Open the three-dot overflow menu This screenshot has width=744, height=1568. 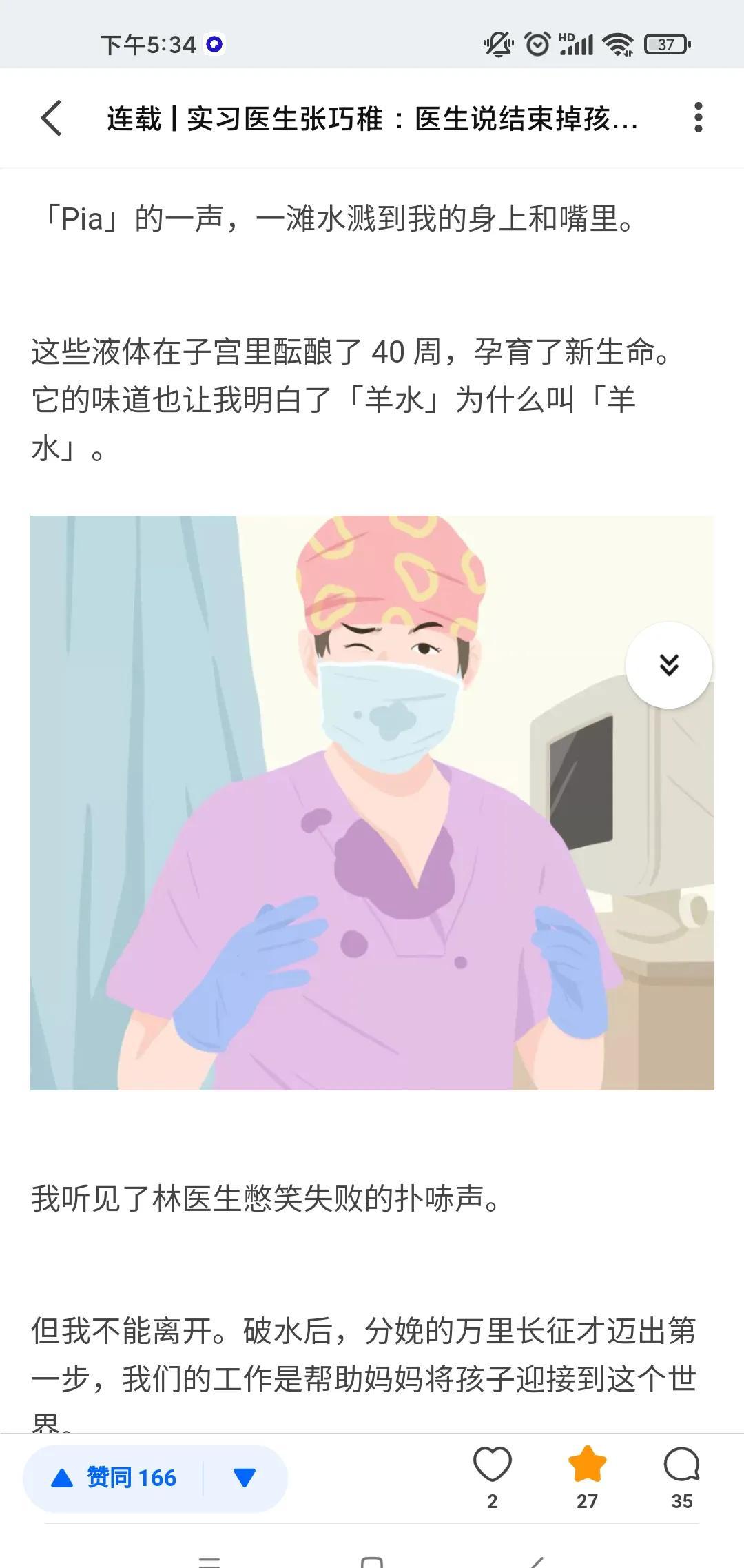(698, 118)
